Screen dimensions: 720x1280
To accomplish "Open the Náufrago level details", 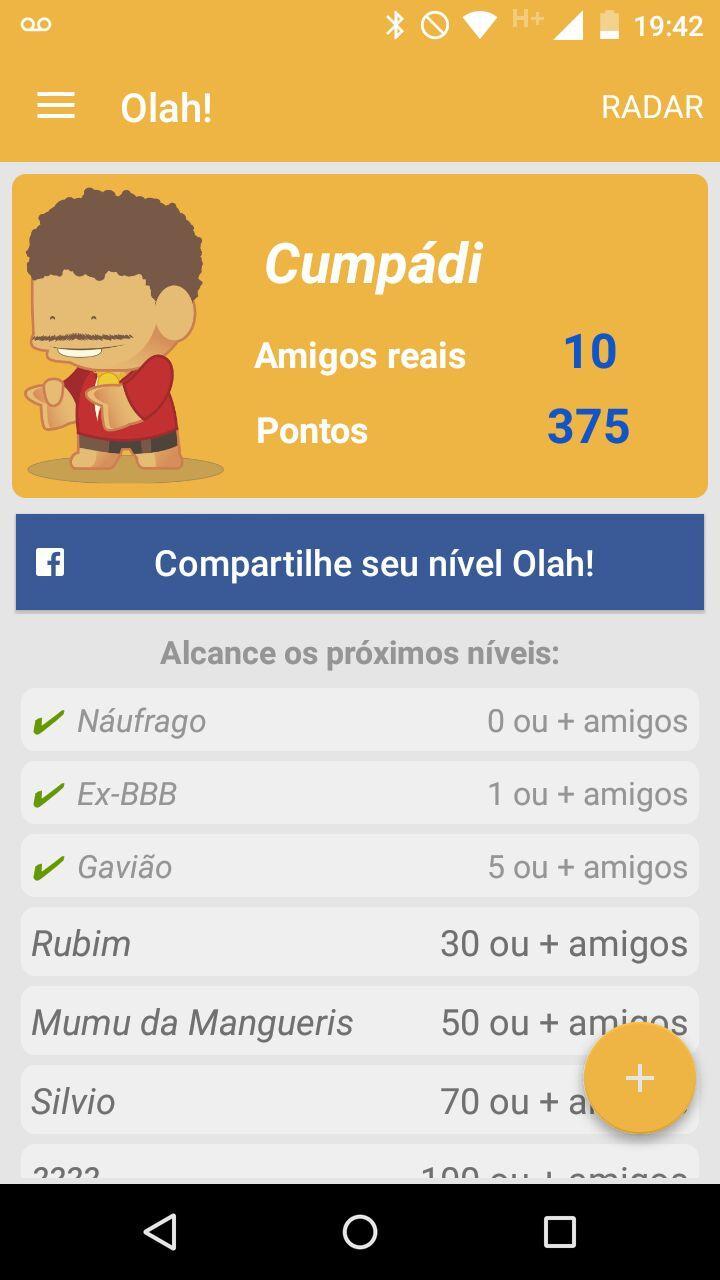I will pyautogui.click(x=360, y=720).
